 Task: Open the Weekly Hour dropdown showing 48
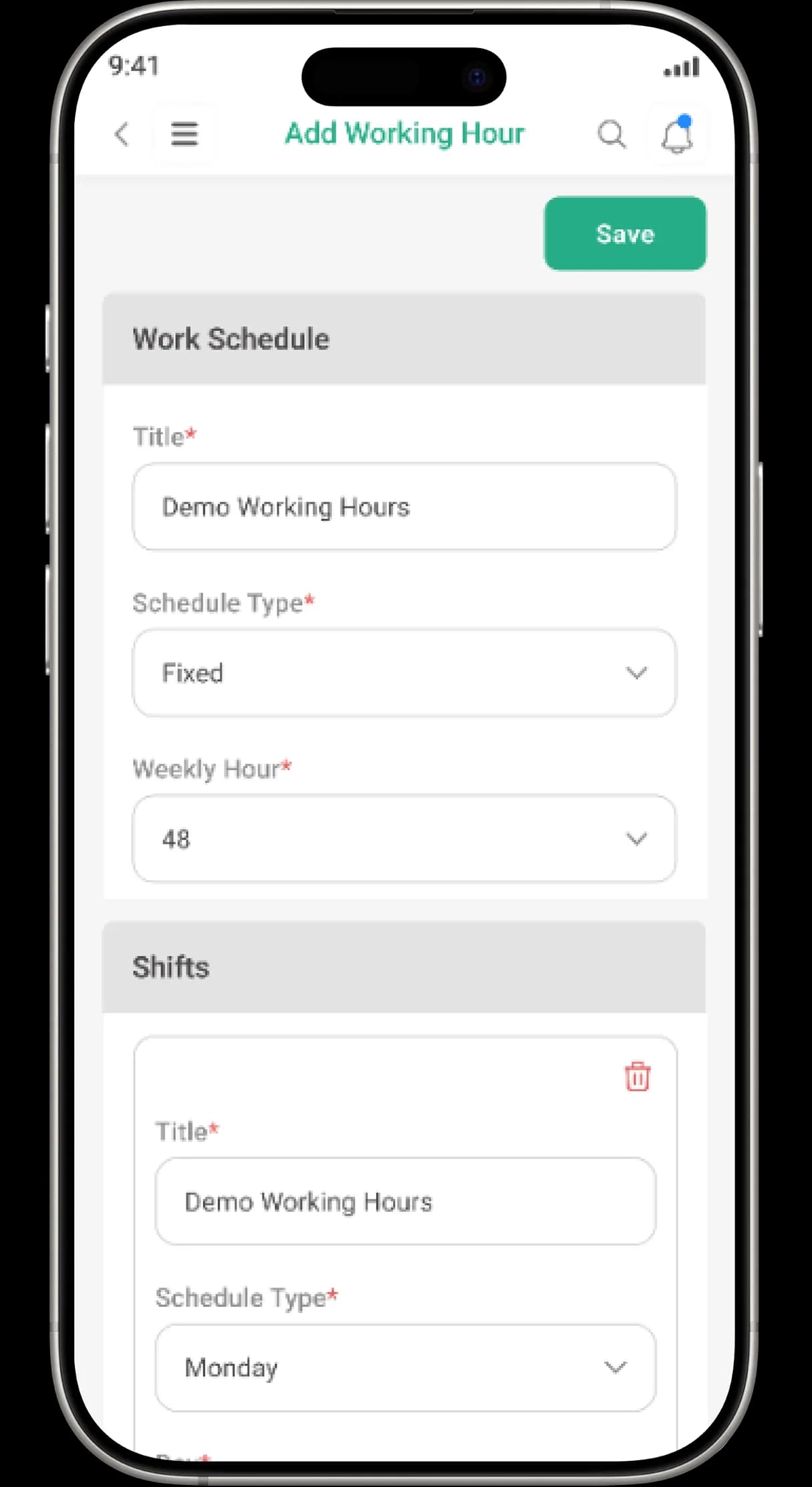point(404,838)
